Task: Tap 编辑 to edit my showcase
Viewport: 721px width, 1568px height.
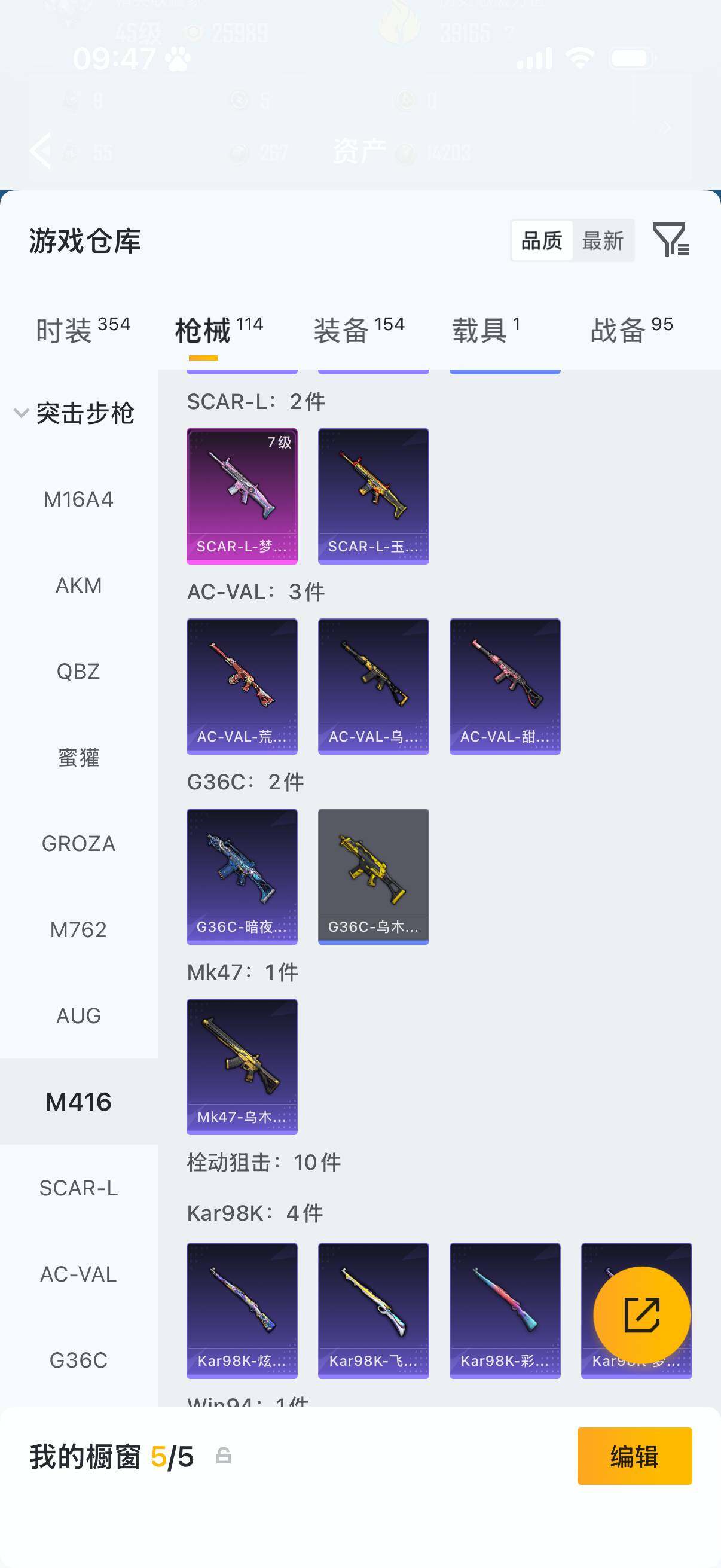Action: (x=634, y=1457)
